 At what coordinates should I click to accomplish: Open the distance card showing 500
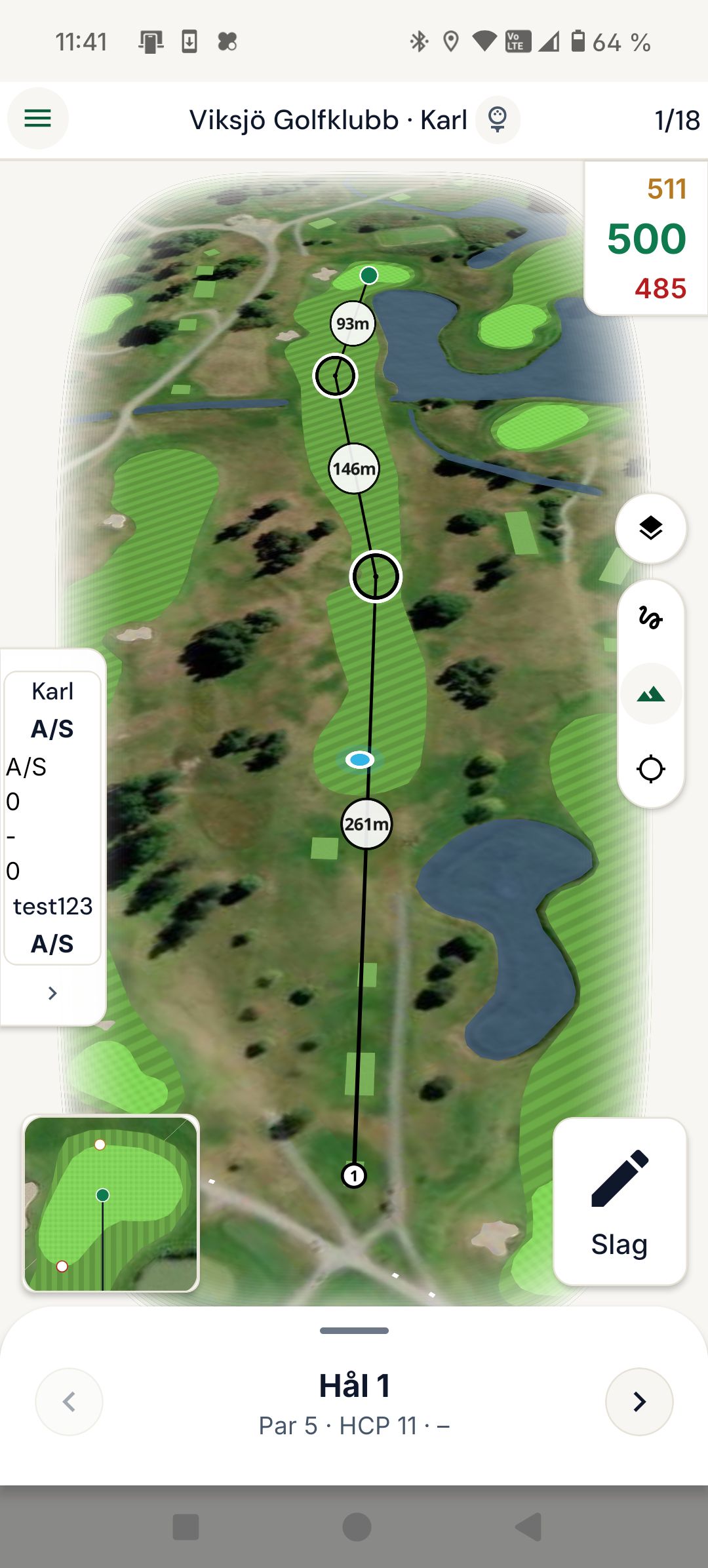pyautogui.click(x=646, y=239)
